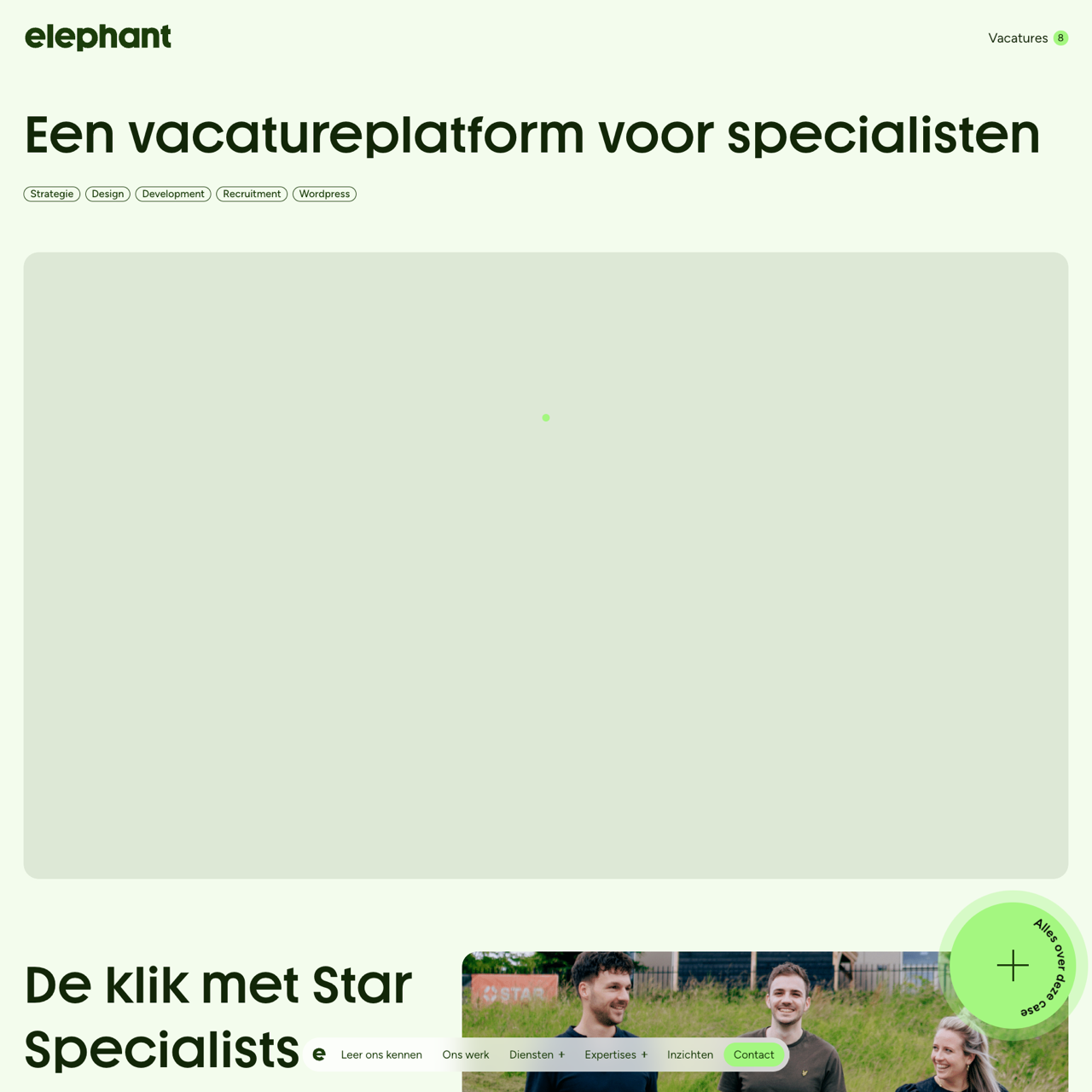The image size is (1092, 1092).
Task: Select the Recruitment tag
Action: coord(252,194)
